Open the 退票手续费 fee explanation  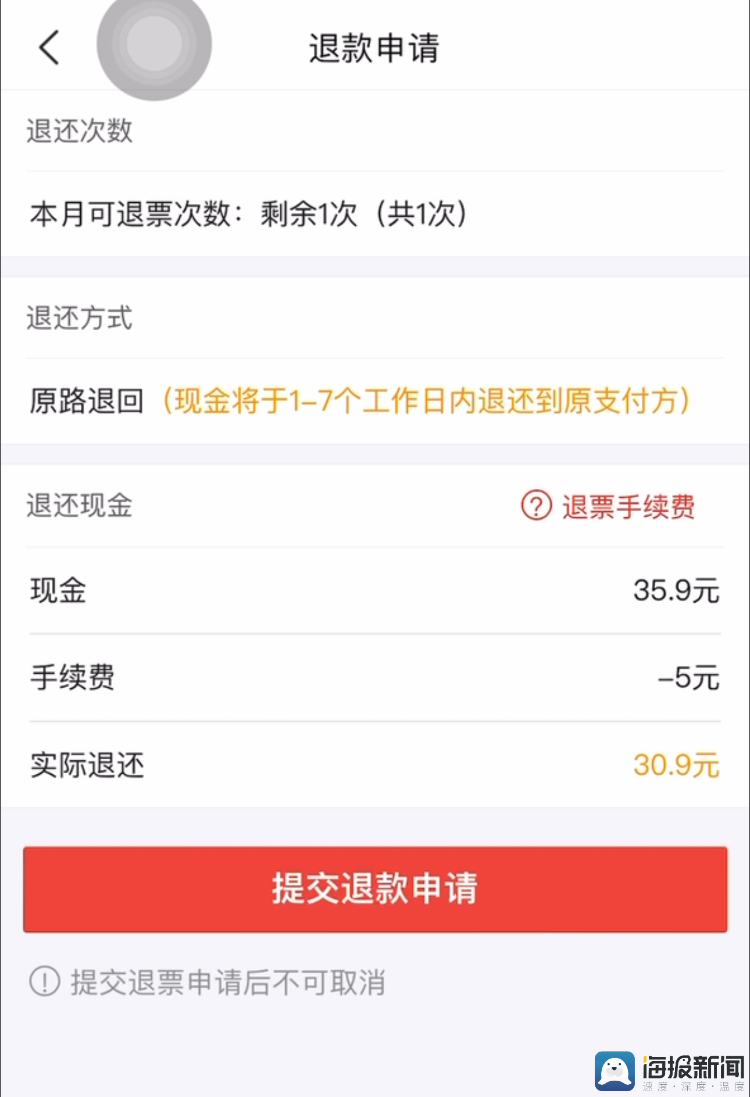[x=608, y=507]
